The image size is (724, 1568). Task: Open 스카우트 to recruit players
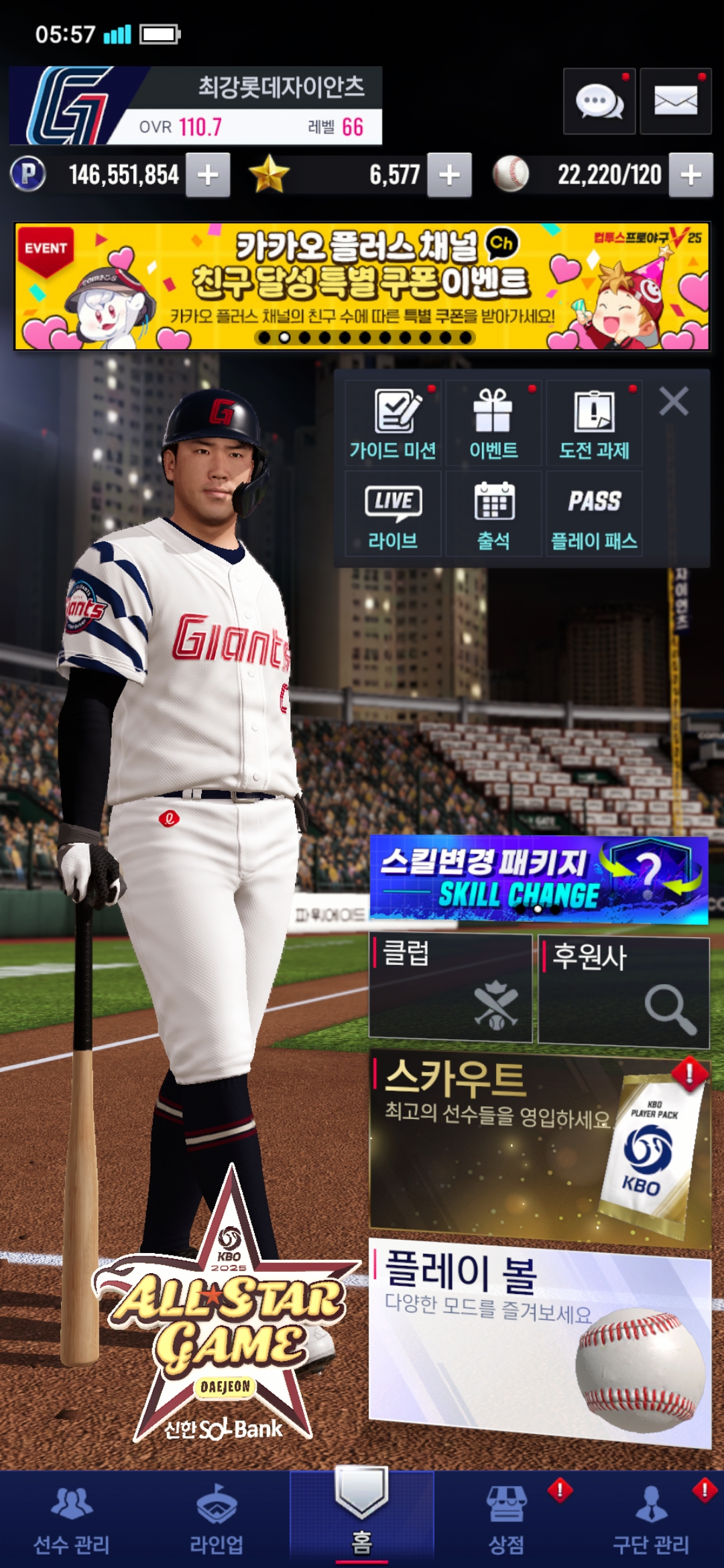(539, 1147)
